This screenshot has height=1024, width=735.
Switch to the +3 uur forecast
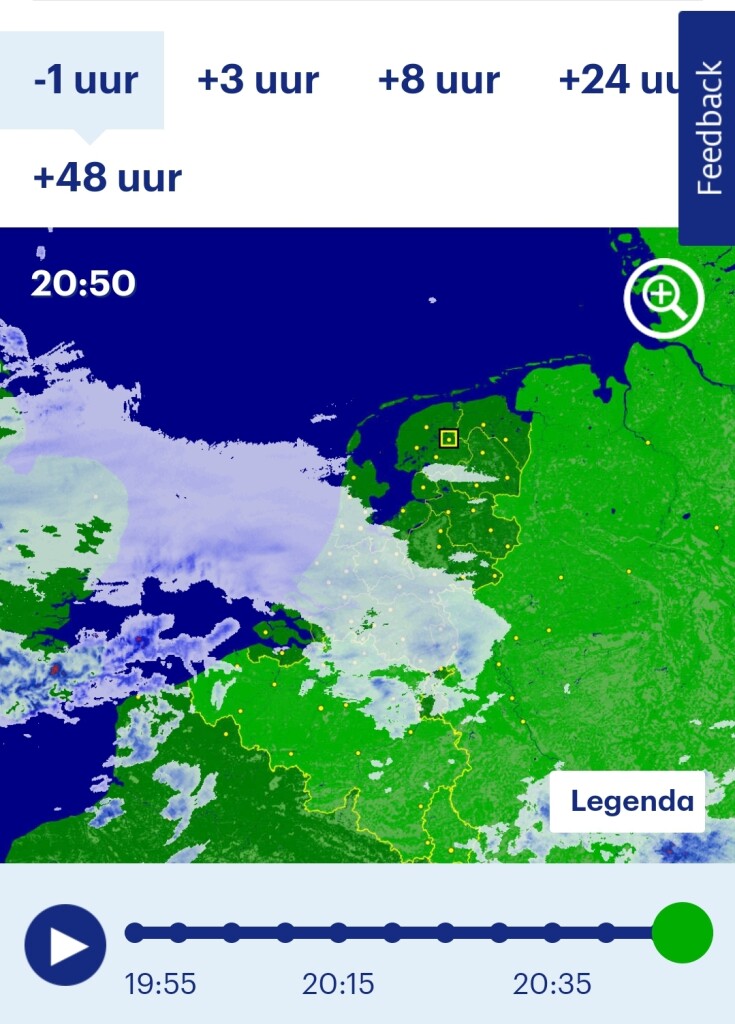(258, 80)
